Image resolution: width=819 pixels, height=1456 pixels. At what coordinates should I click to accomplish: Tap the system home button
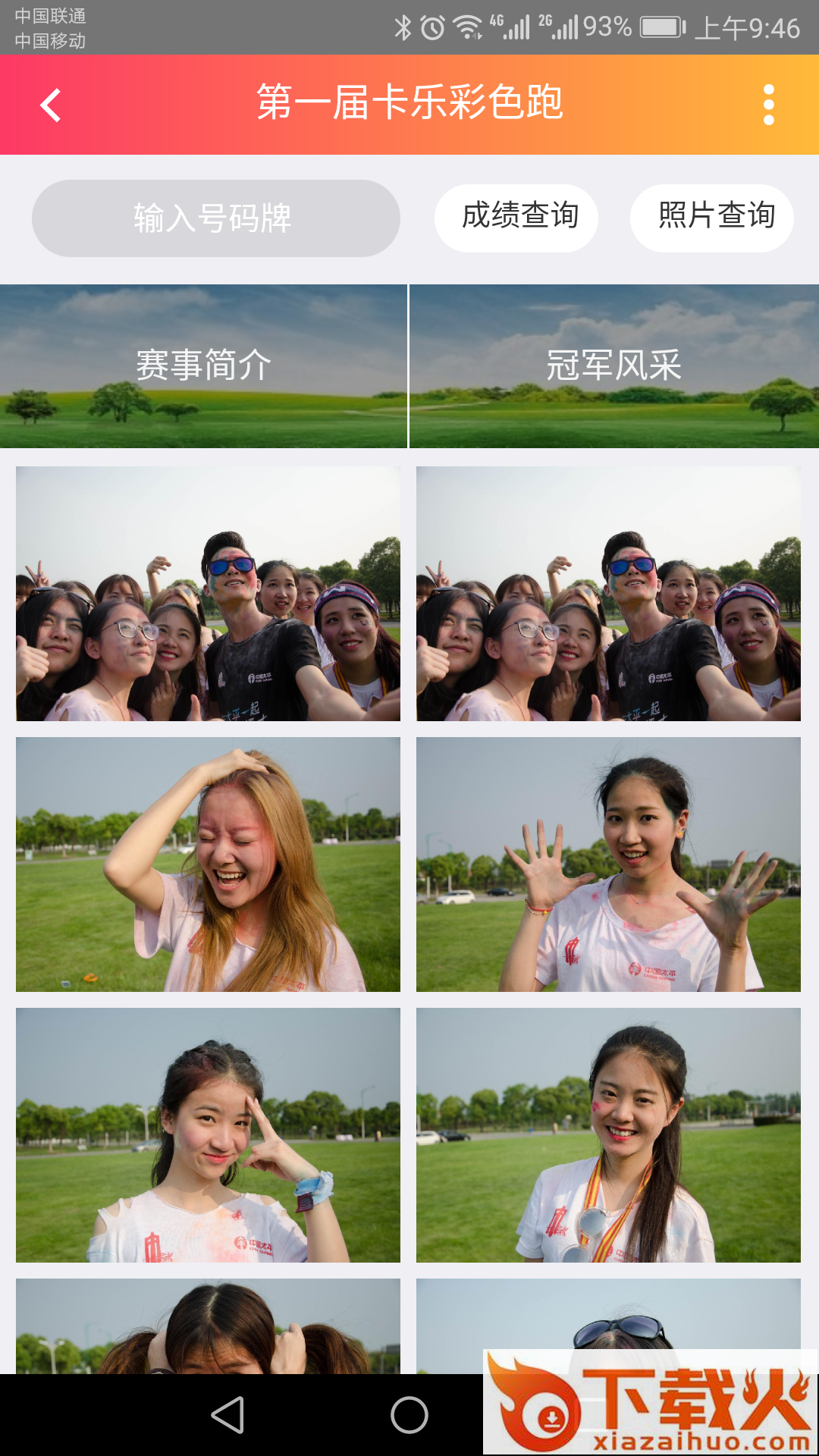409,1415
